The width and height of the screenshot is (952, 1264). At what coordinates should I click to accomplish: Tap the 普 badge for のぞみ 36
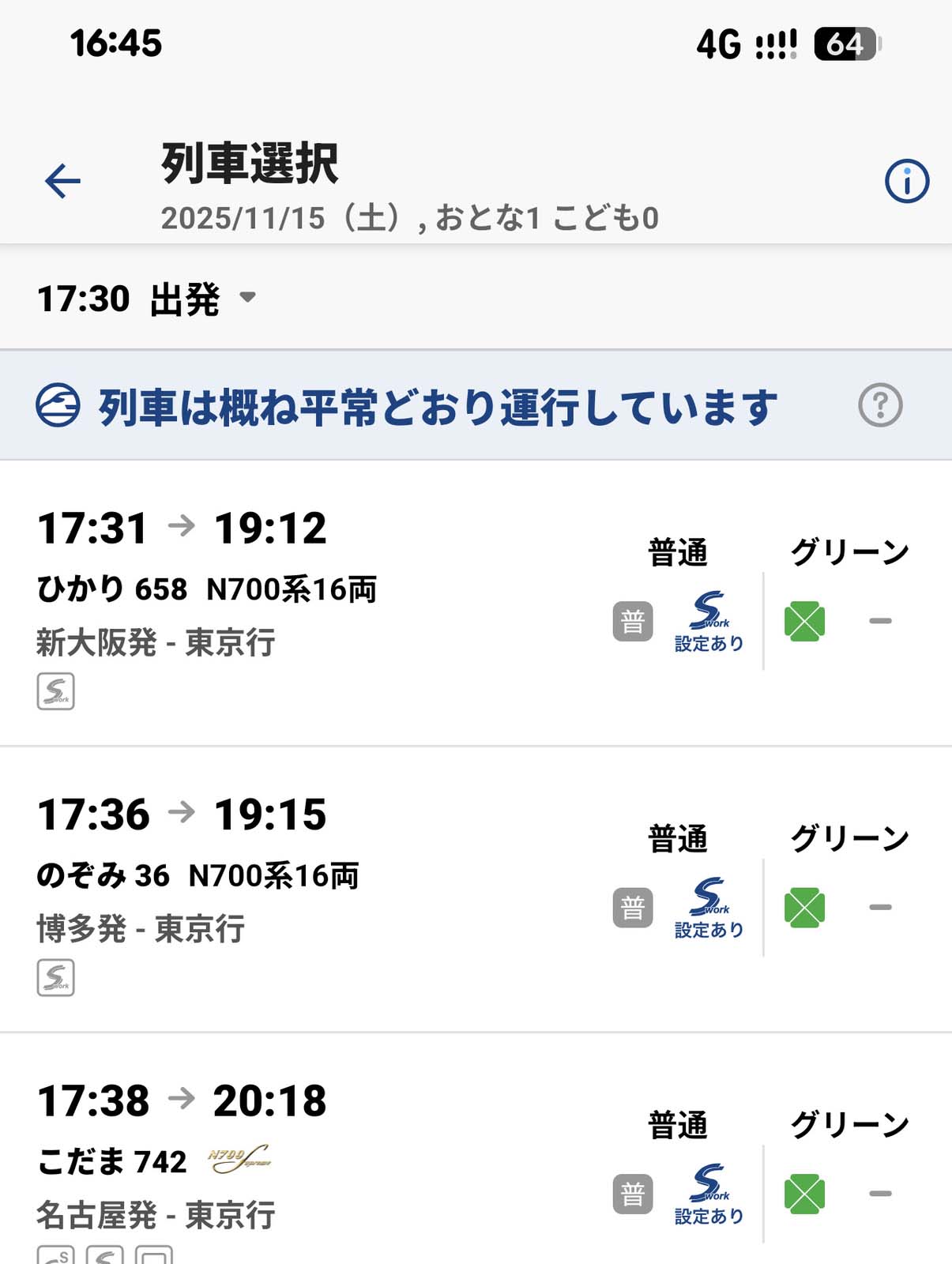pyautogui.click(x=632, y=907)
